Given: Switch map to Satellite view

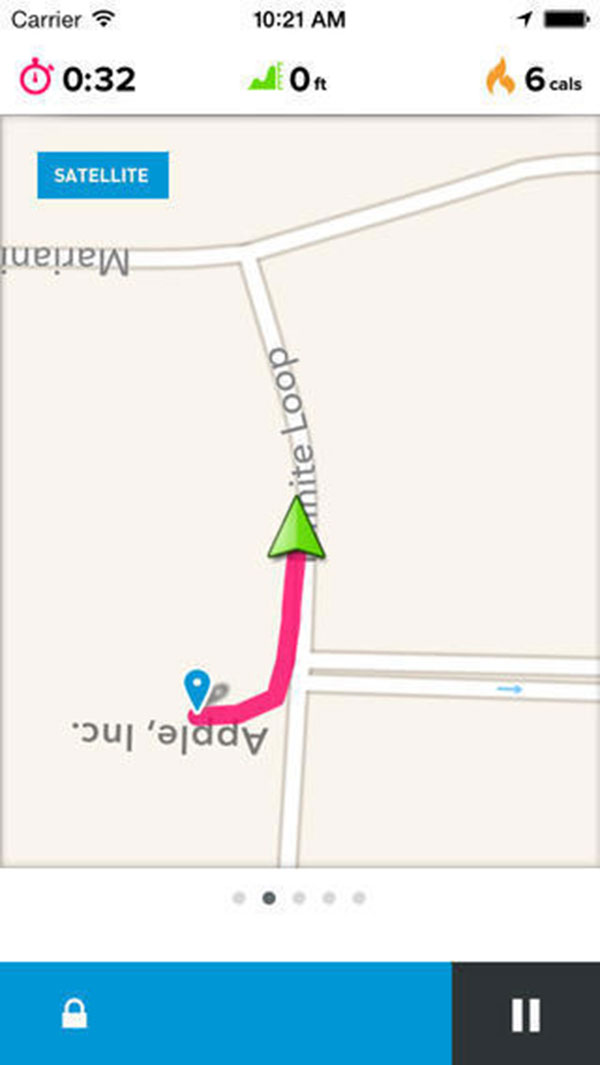Looking at the screenshot, I should click(x=103, y=175).
